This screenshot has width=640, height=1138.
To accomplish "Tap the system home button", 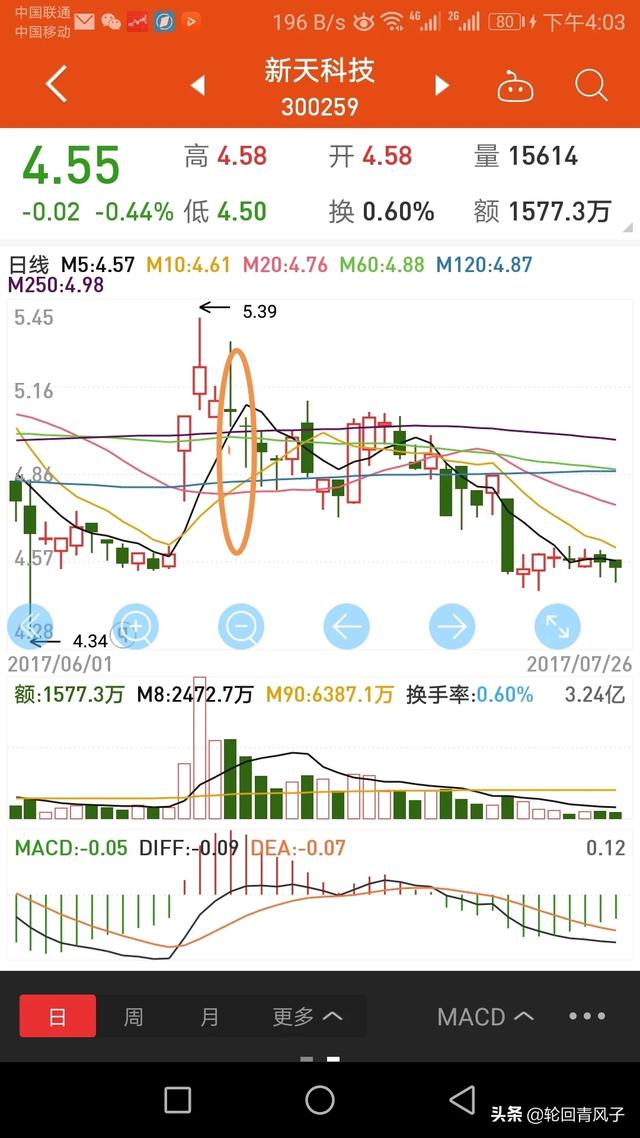I will pos(320,1100).
